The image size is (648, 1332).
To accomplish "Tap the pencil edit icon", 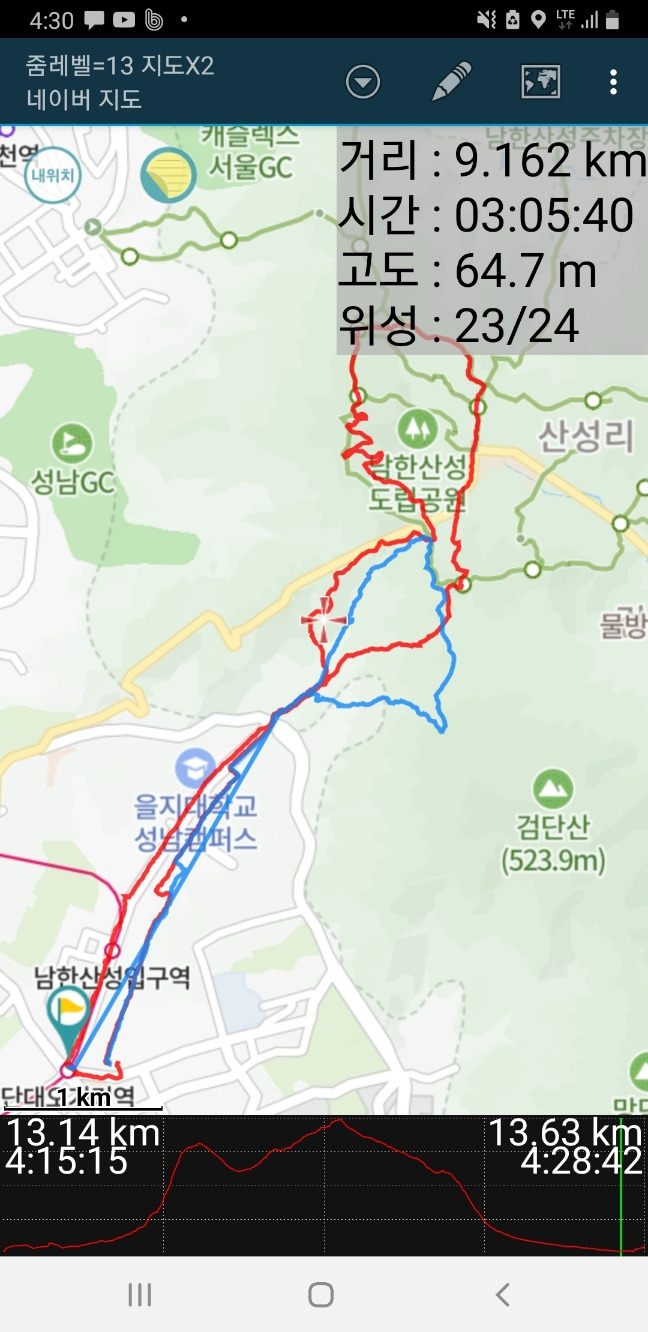I will [451, 82].
